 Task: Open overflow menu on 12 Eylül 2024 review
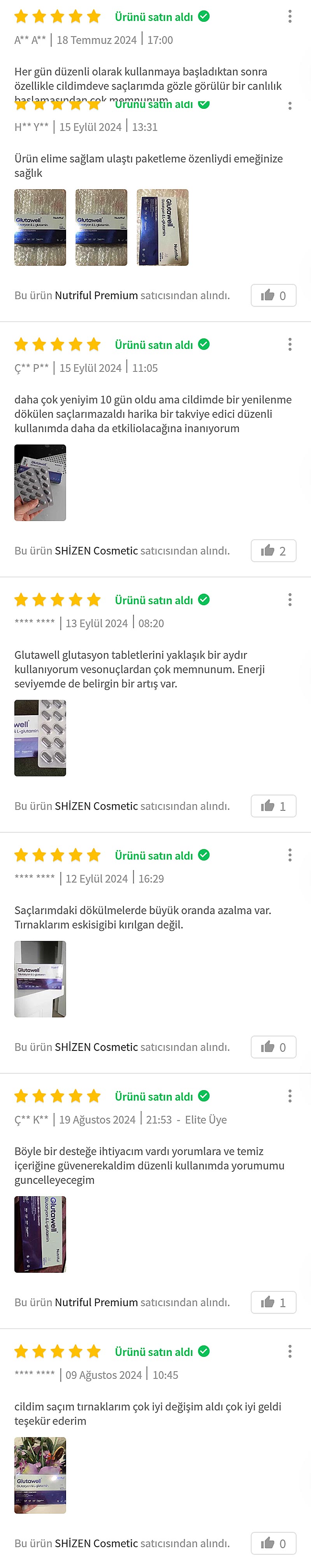coord(290,855)
